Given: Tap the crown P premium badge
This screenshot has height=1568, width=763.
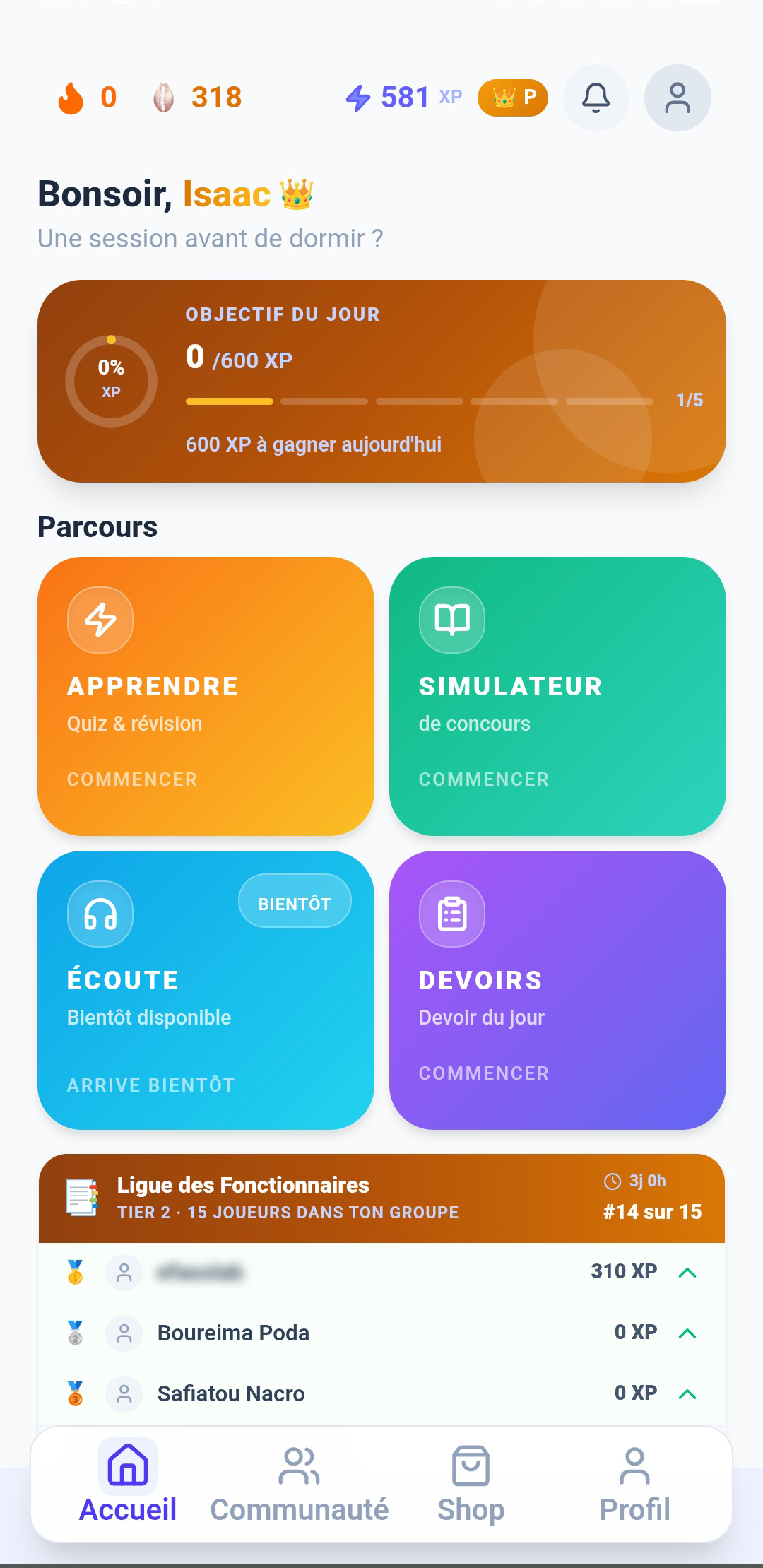Looking at the screenshot, I should click(513, 98).
